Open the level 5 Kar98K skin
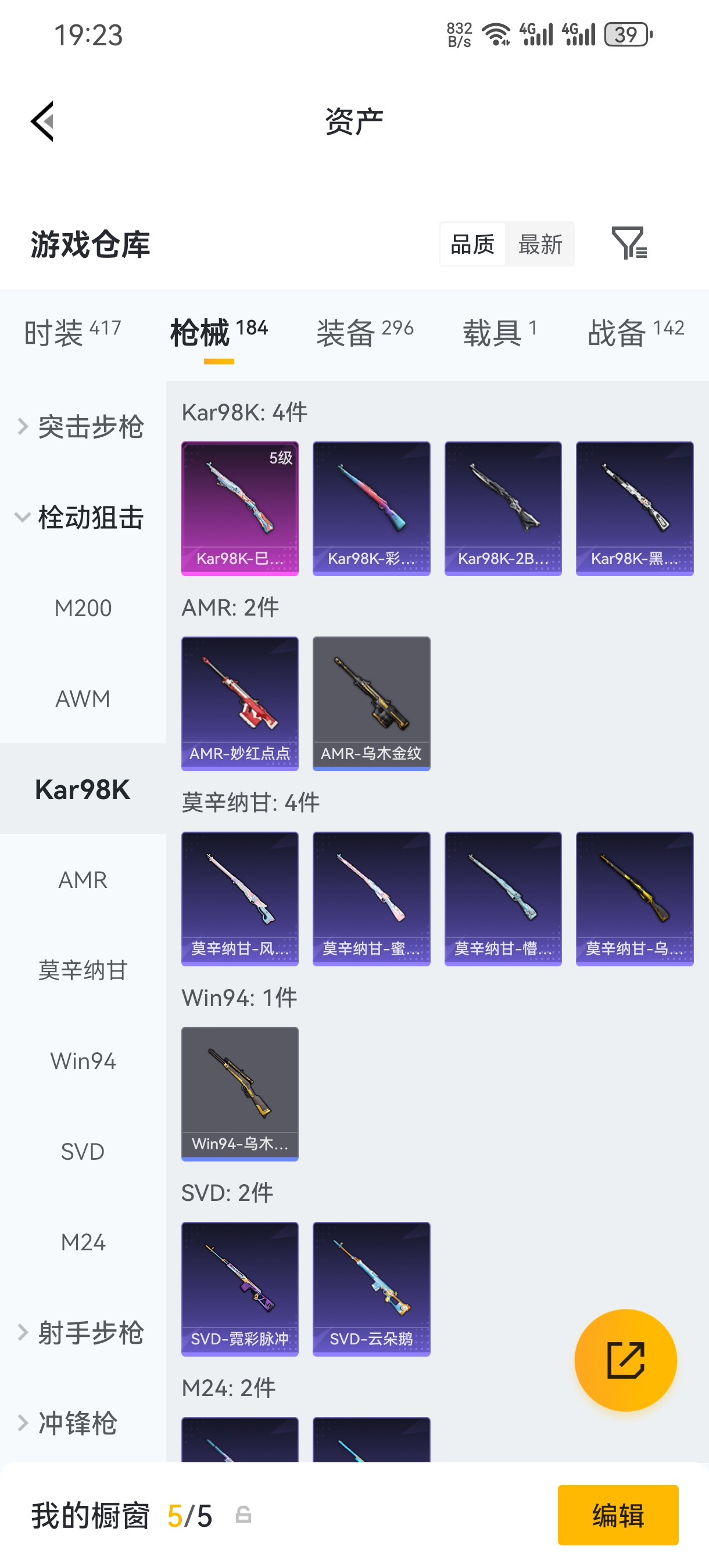709x1568 pixels. pos(240,508)
